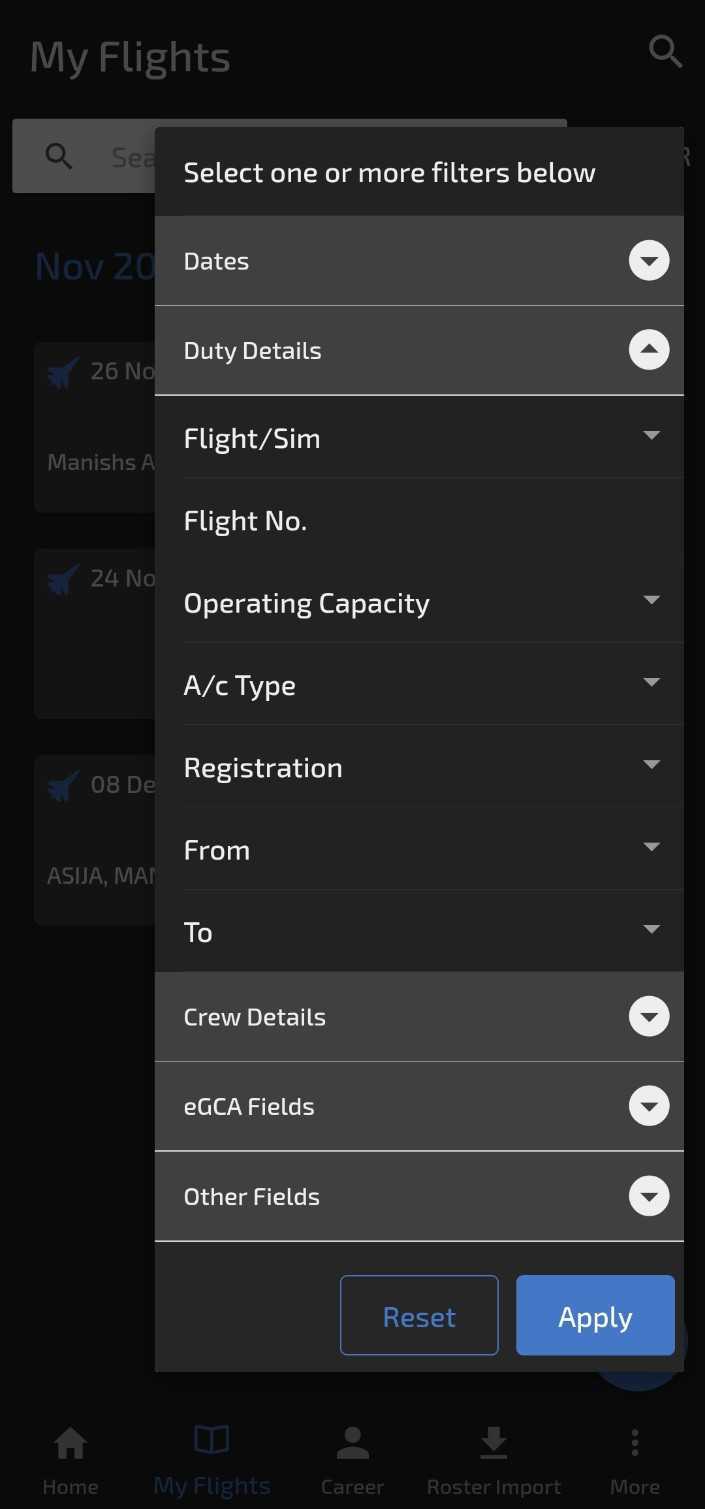Image resolution: width=705 pixels, height=1509 pixels.
Task: Apply the chosen filters
Action: 595,1316
